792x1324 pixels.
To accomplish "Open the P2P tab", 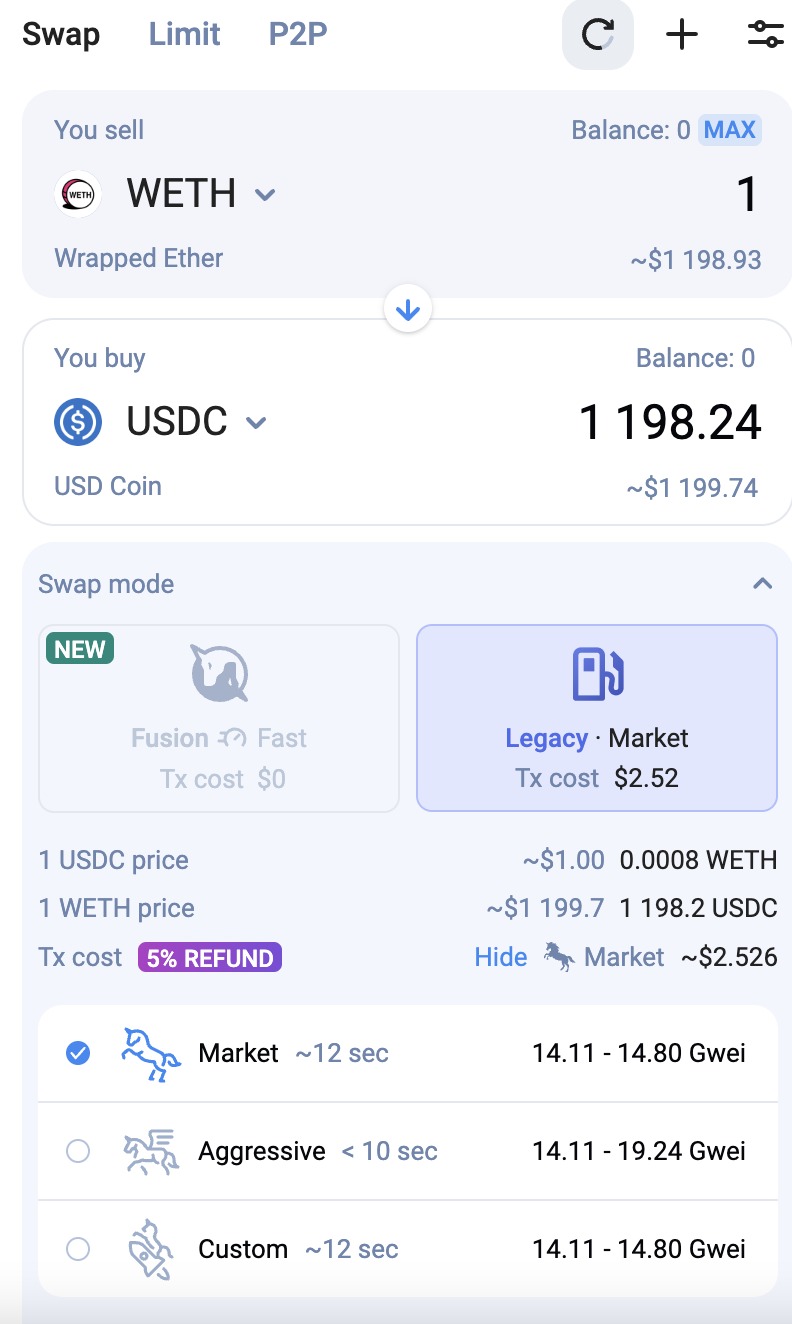I will [297, 34].
